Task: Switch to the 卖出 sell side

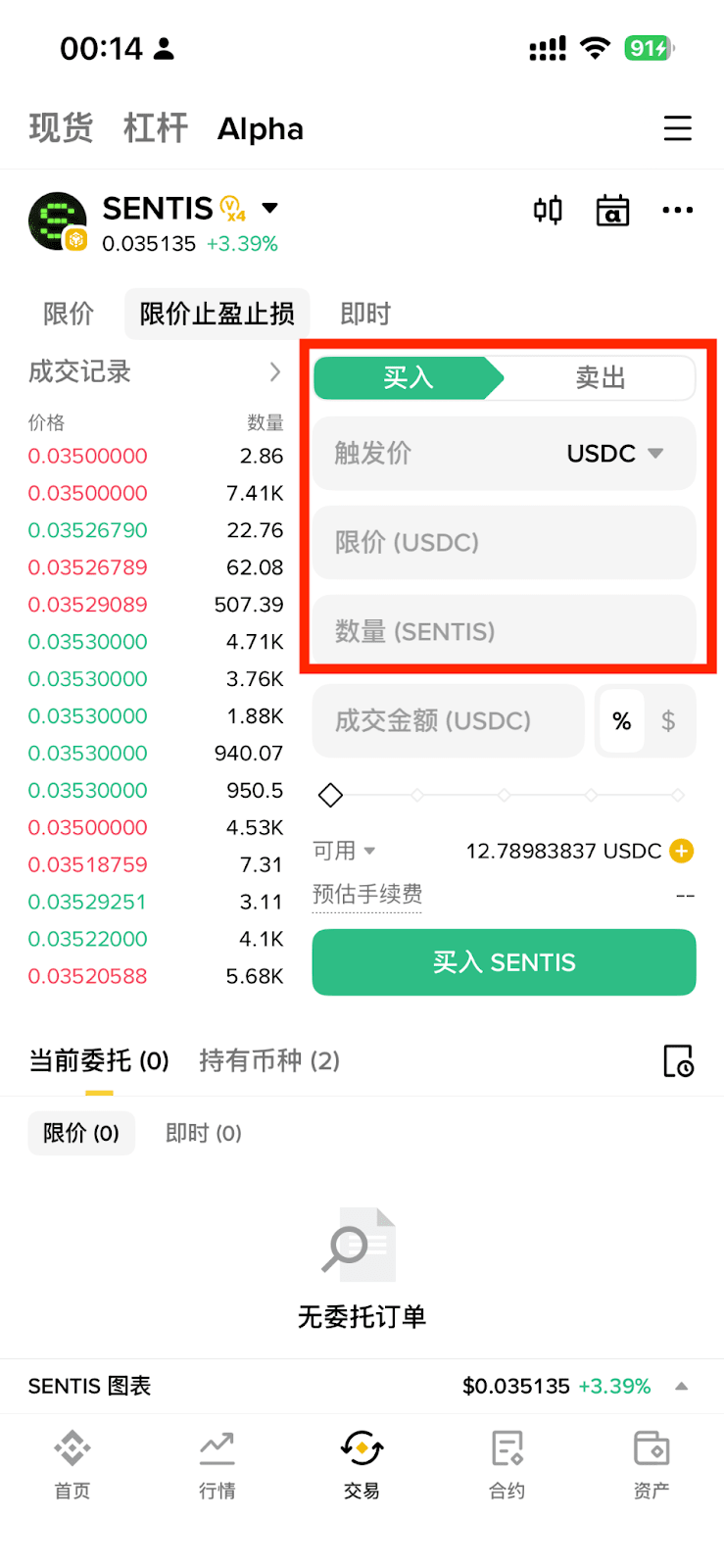Action: click(598, 378)
